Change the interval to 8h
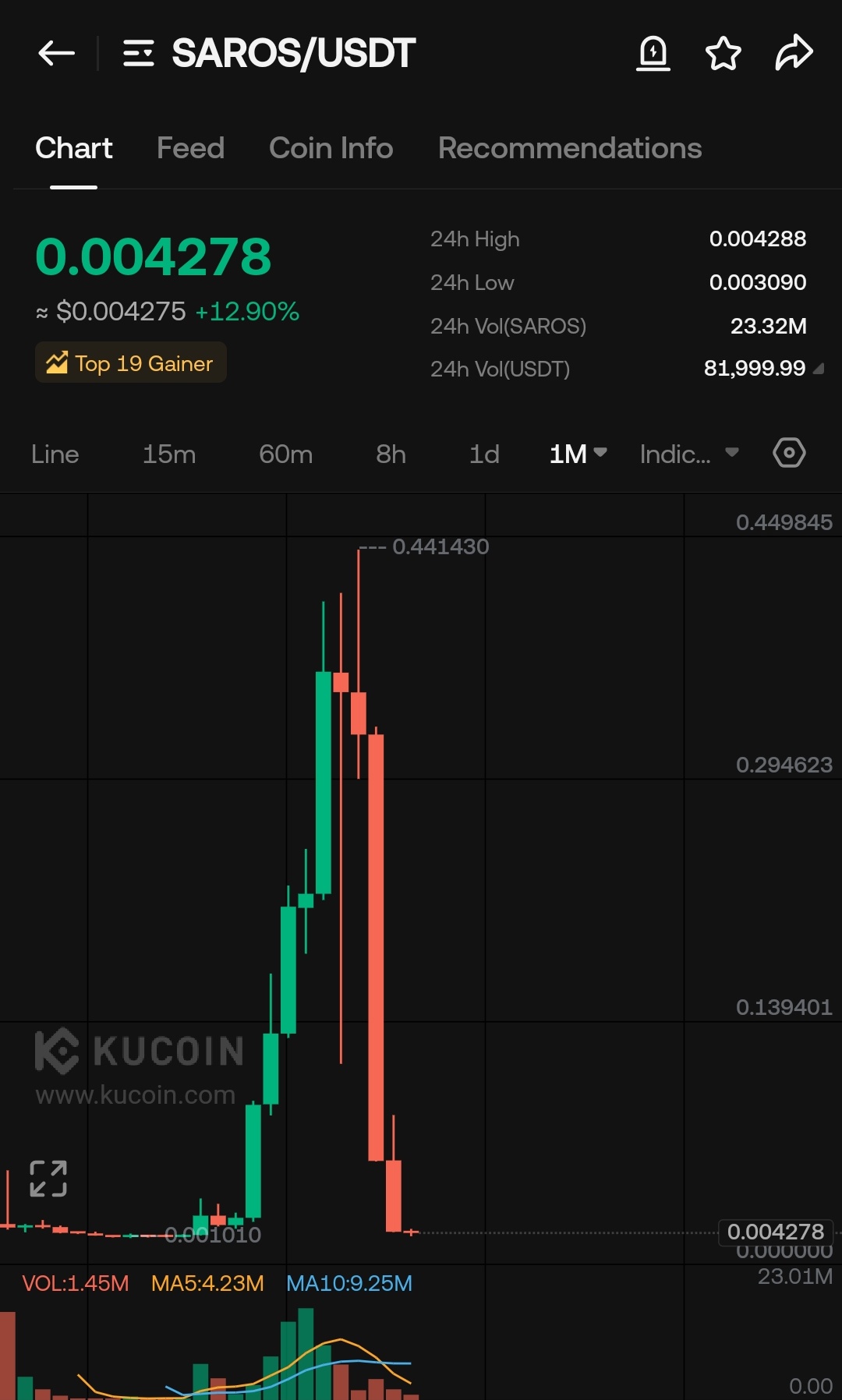The image size is (842, 1400). point(391,454)
